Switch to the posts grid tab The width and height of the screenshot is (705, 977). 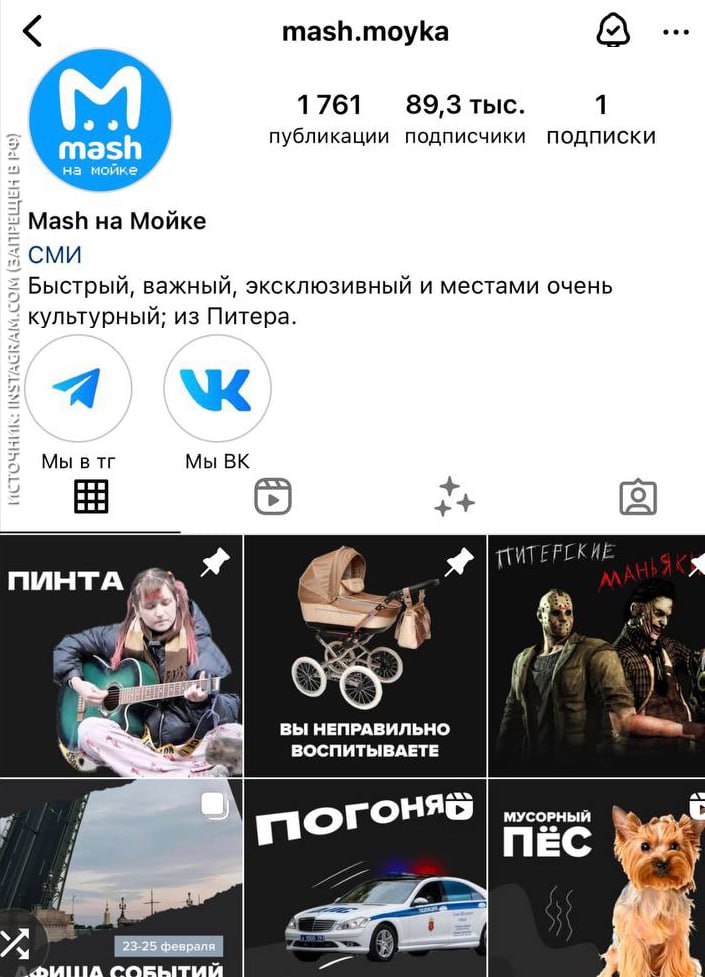point(91,497)
